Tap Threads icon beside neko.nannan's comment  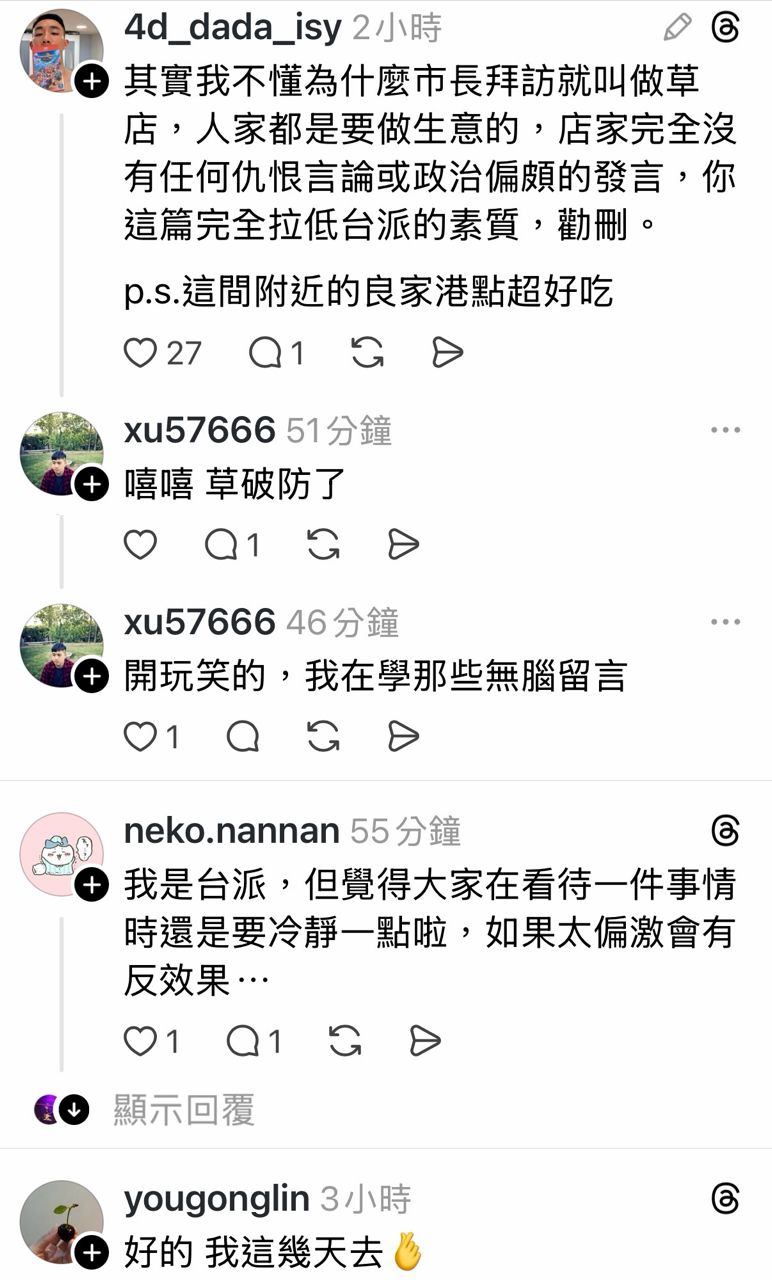[x=725, y=830]
